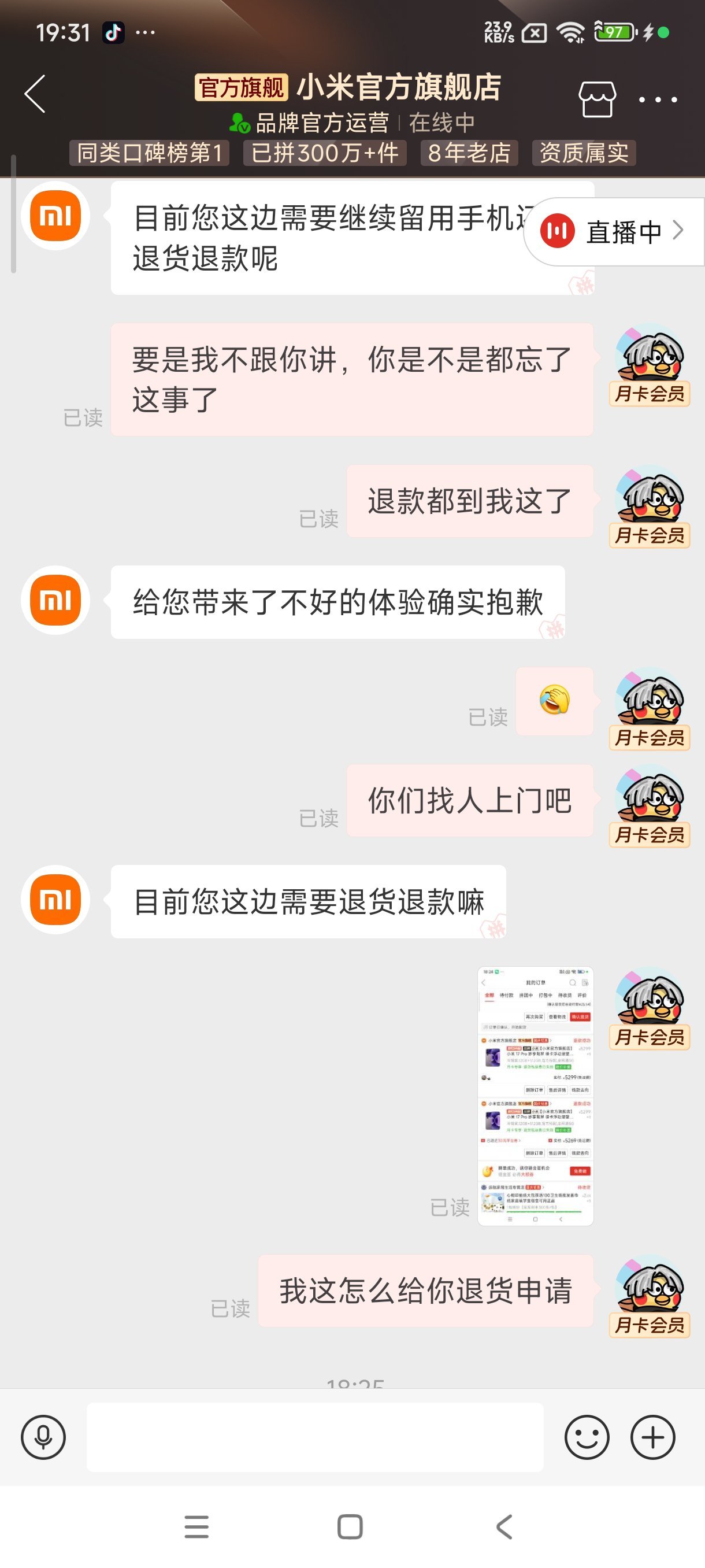This screenshot has width=705, height=1568.
Task: Focus the message text field
Action: (x=314, y=1437)
